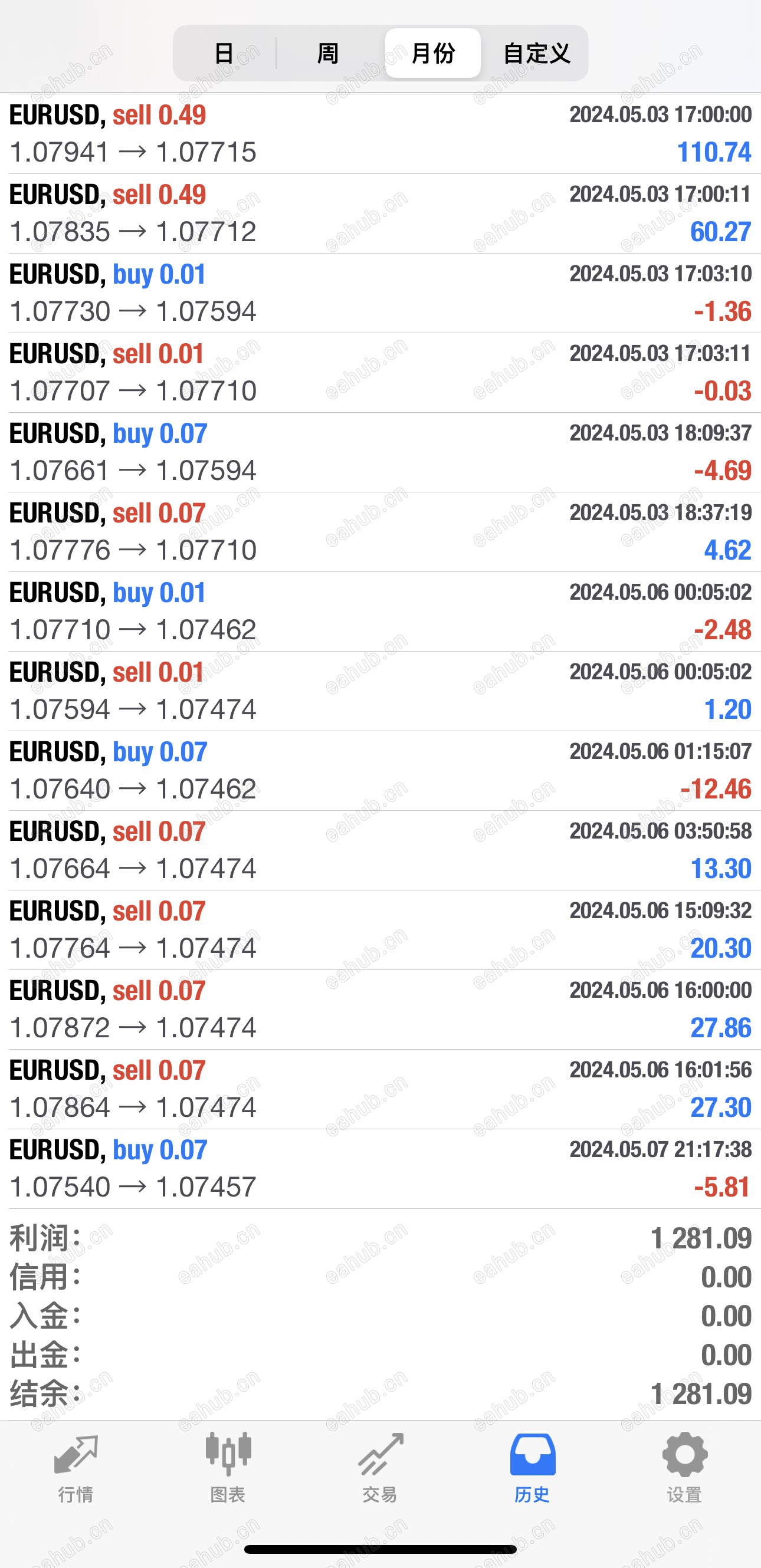The width and height of the screenshot is (761, 1568).
Task: Open the buy 0.07 trade with loss -12.46
Action: [x=380, y=771]
